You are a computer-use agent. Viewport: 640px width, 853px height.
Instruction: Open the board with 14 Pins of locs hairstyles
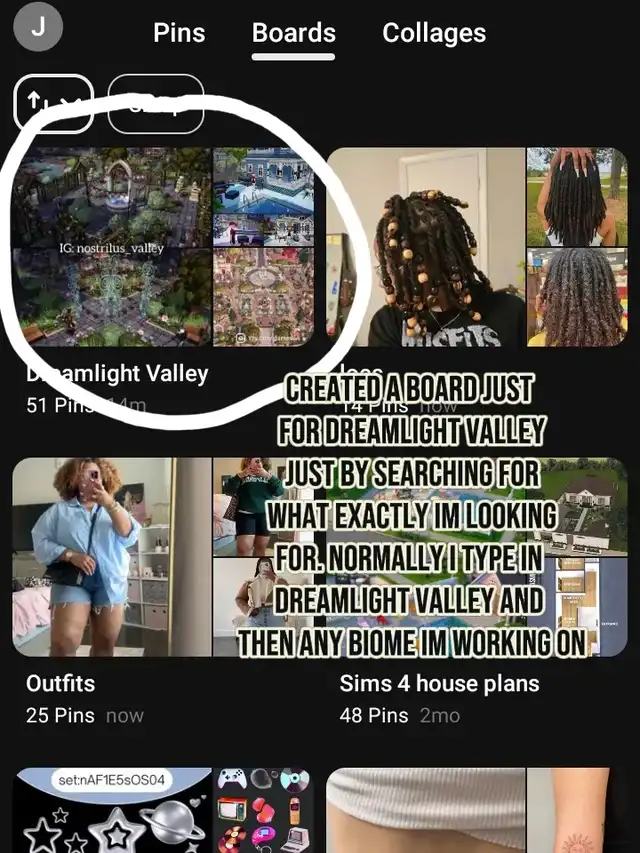click(477, 247)
